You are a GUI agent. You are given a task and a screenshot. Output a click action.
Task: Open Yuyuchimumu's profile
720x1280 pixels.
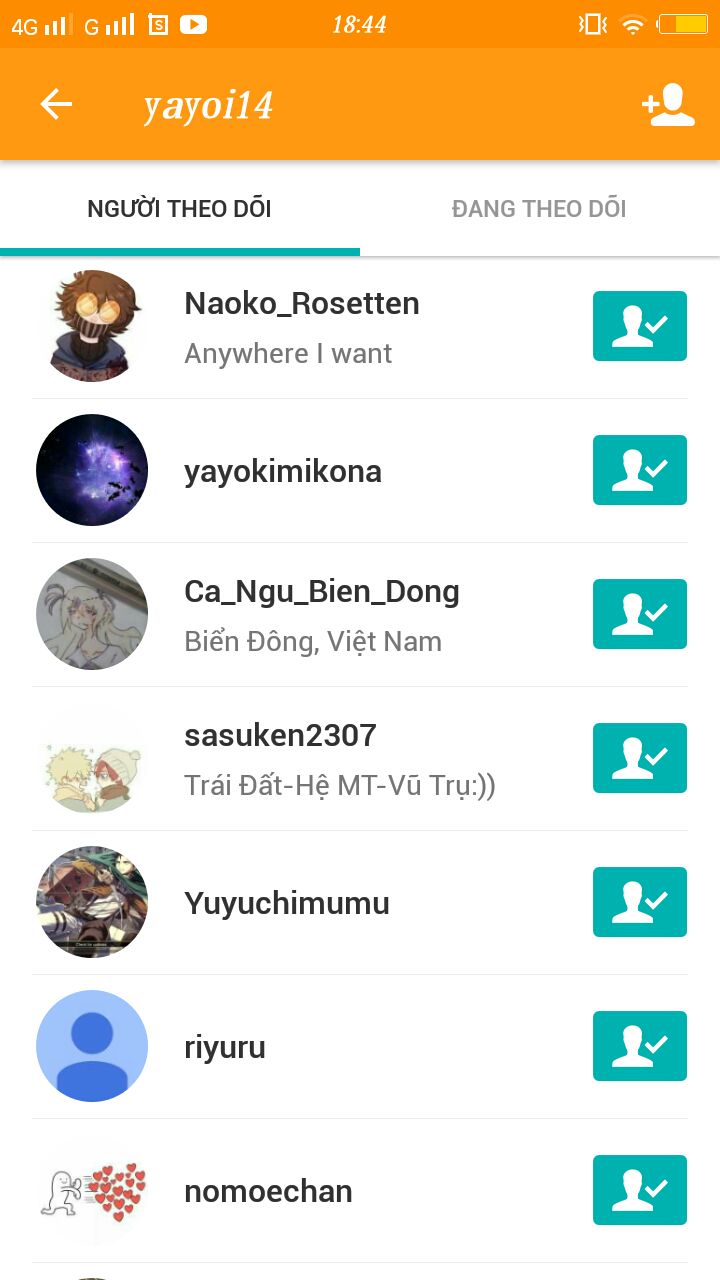(286, 903)
